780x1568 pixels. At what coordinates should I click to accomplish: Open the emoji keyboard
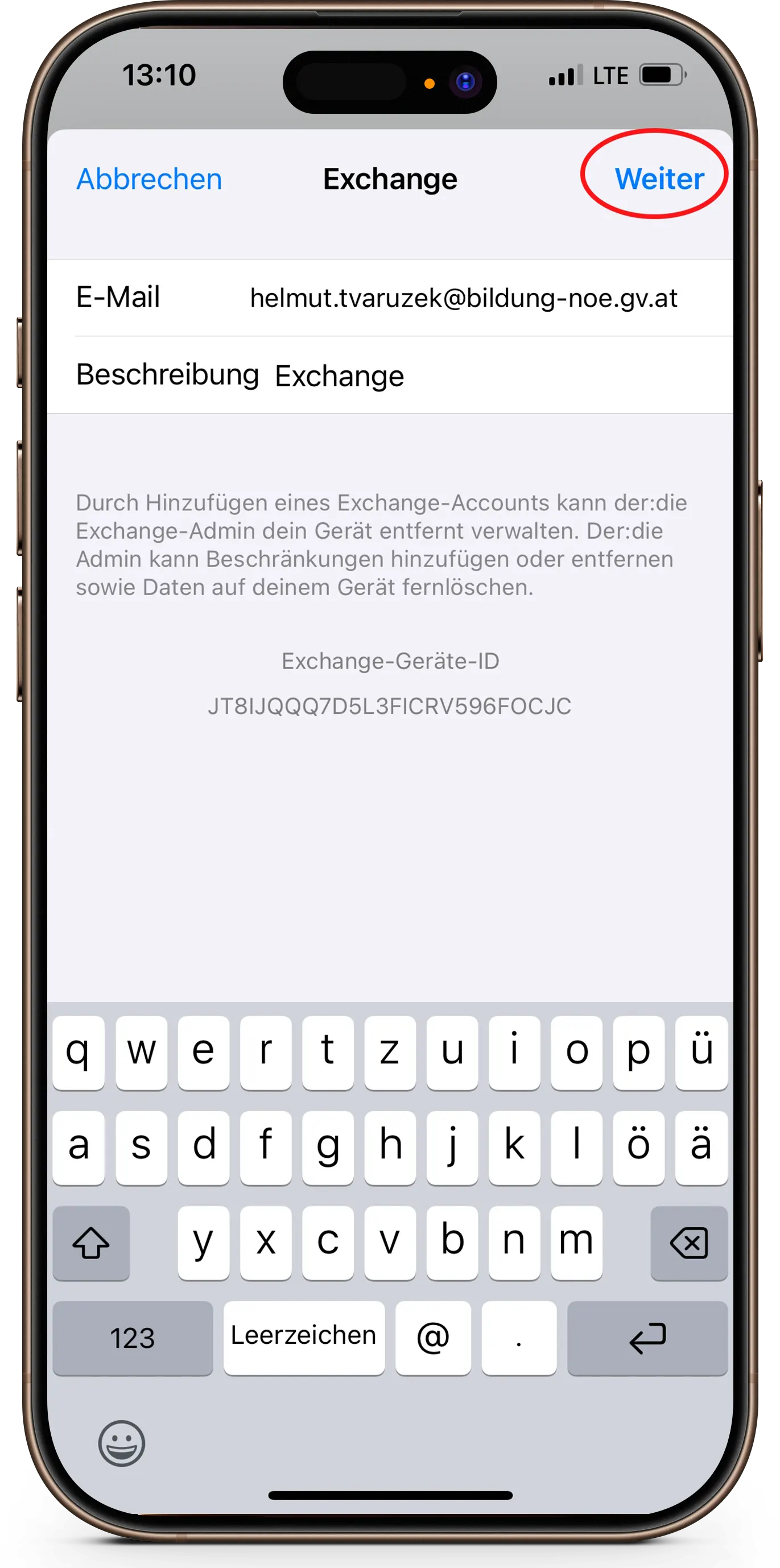[122, 1443]
